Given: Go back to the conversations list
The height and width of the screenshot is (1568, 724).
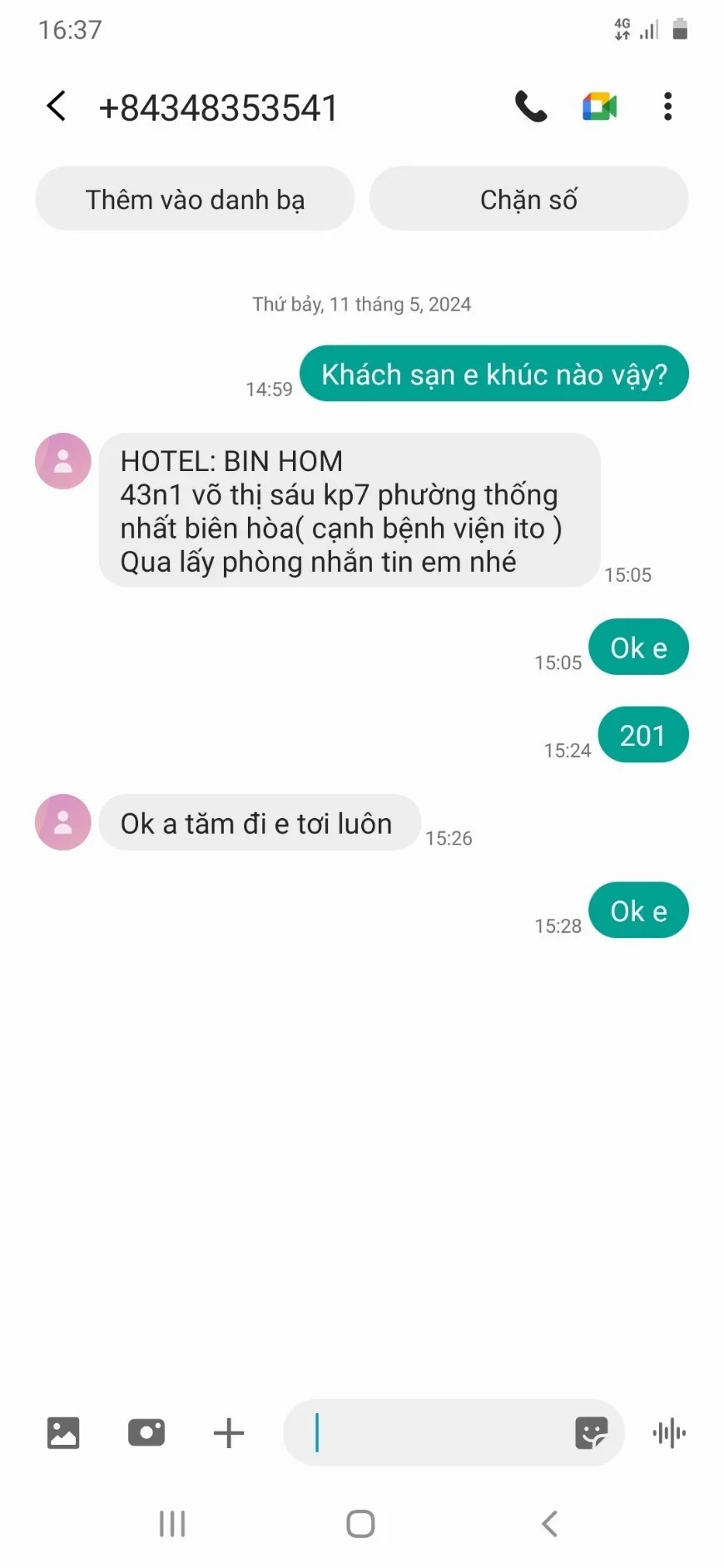Looking at the screenshot, I should [57, 107].
